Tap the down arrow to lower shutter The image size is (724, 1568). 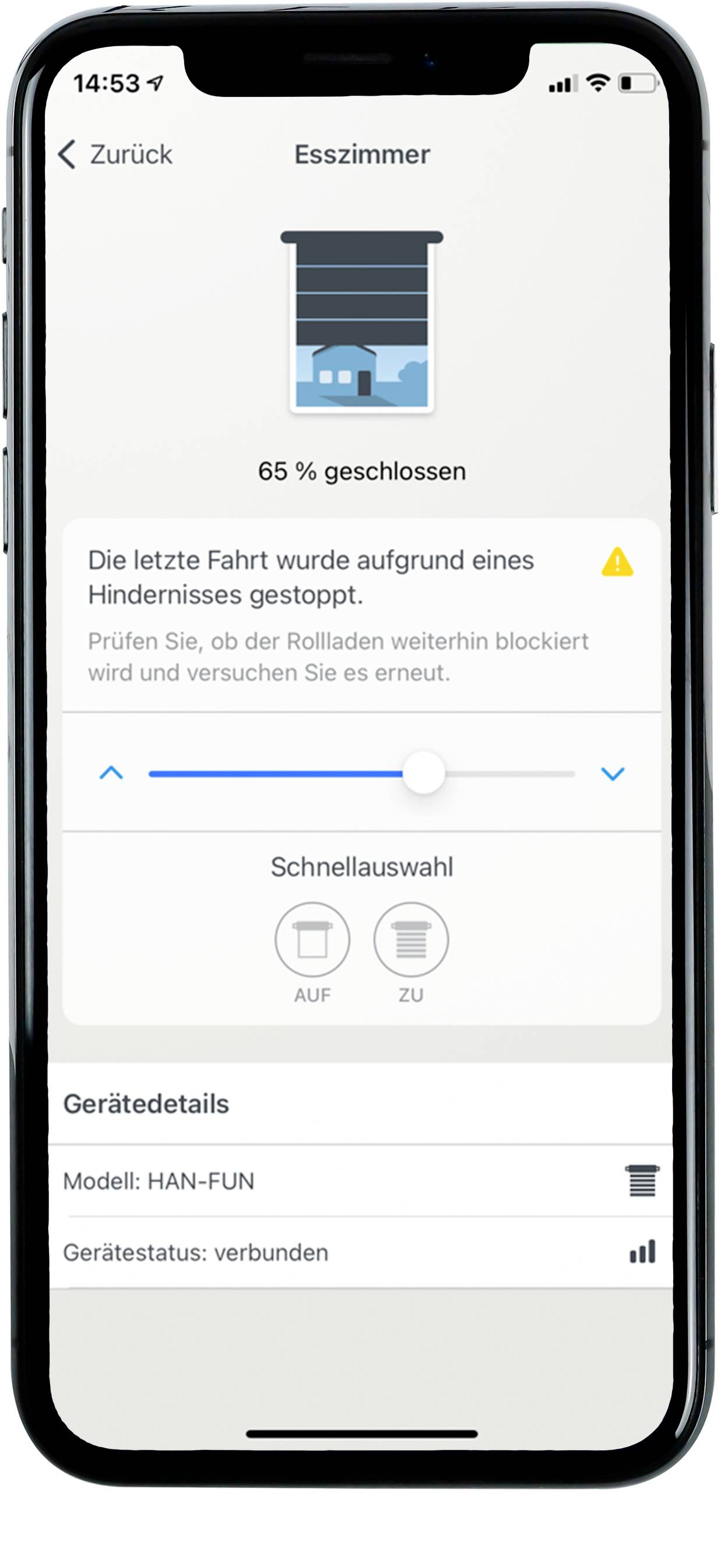pyautogui.click(x=612, y=773)
